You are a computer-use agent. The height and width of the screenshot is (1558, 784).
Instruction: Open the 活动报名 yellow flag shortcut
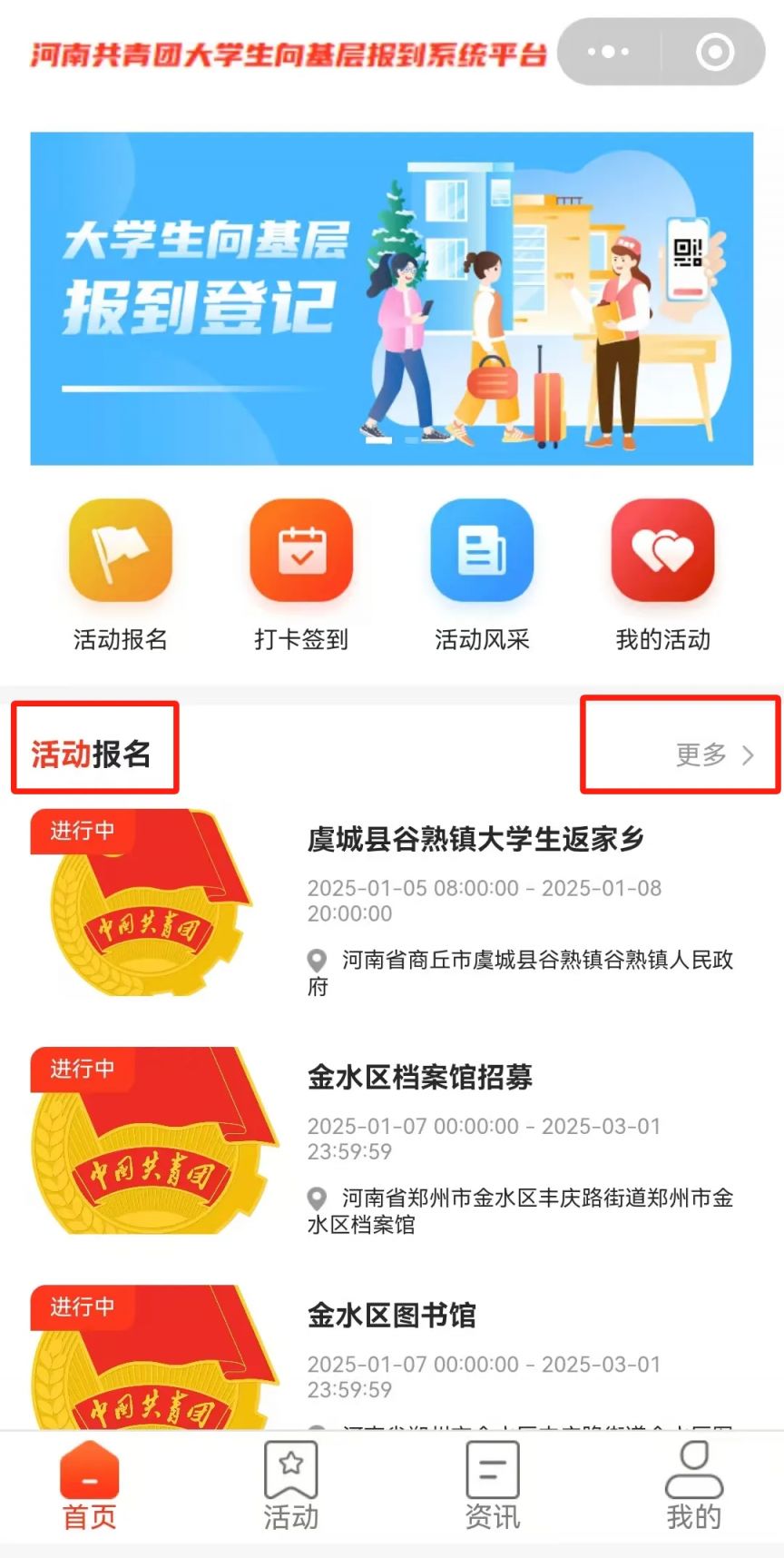pos(120,551)
